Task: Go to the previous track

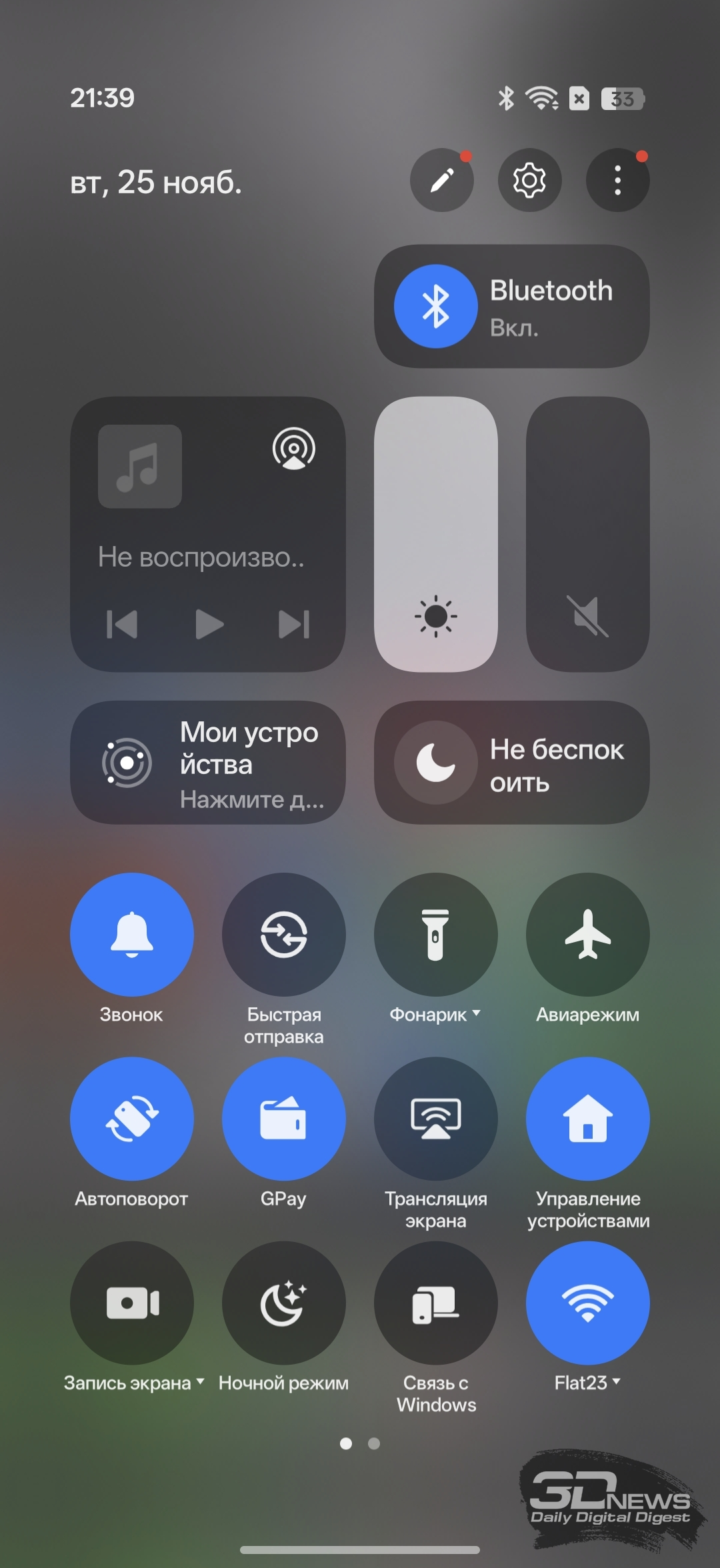Action: click(123, 625)
